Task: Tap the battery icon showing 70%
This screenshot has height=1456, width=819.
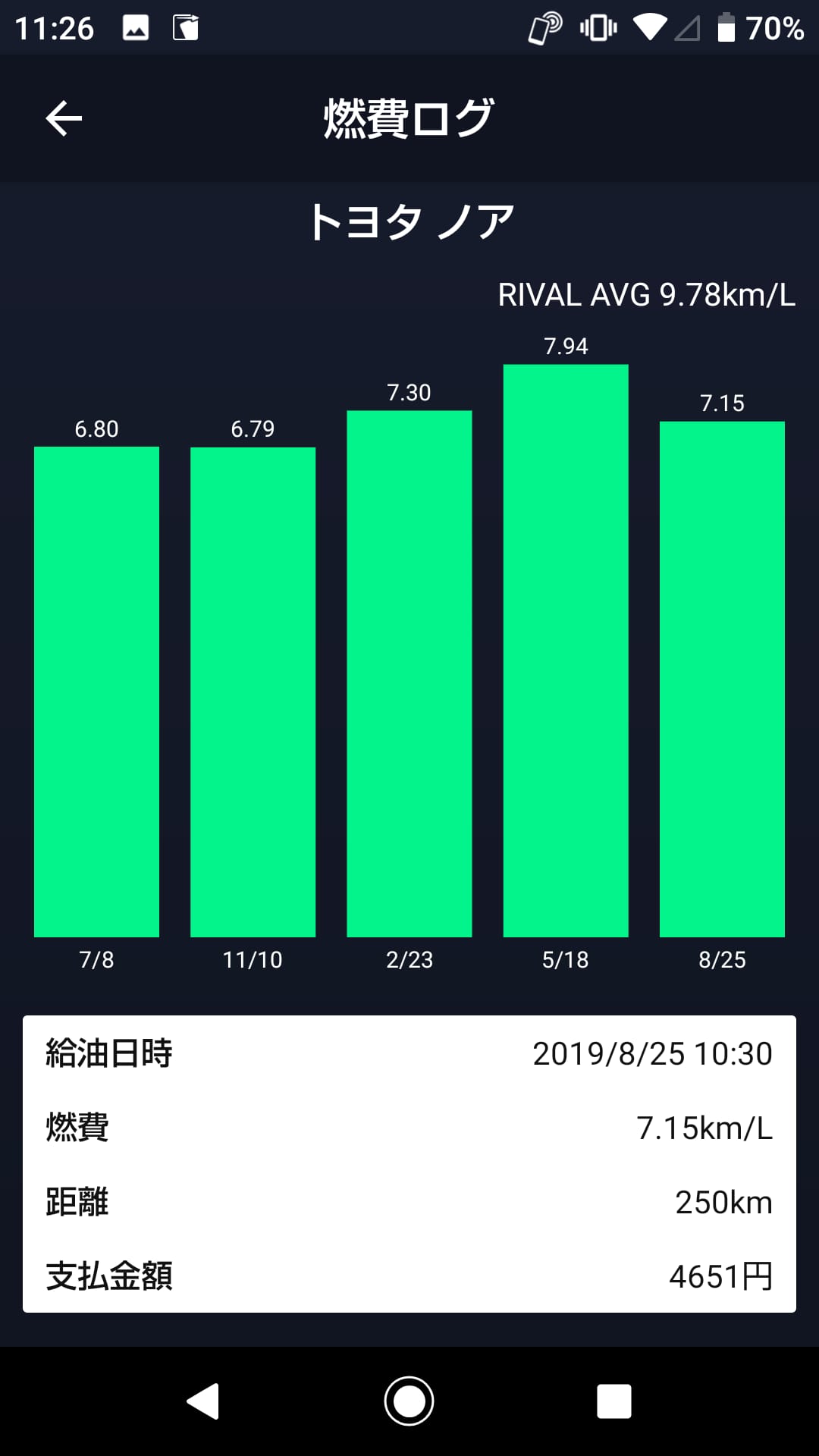Action: (x=726, y=28)
